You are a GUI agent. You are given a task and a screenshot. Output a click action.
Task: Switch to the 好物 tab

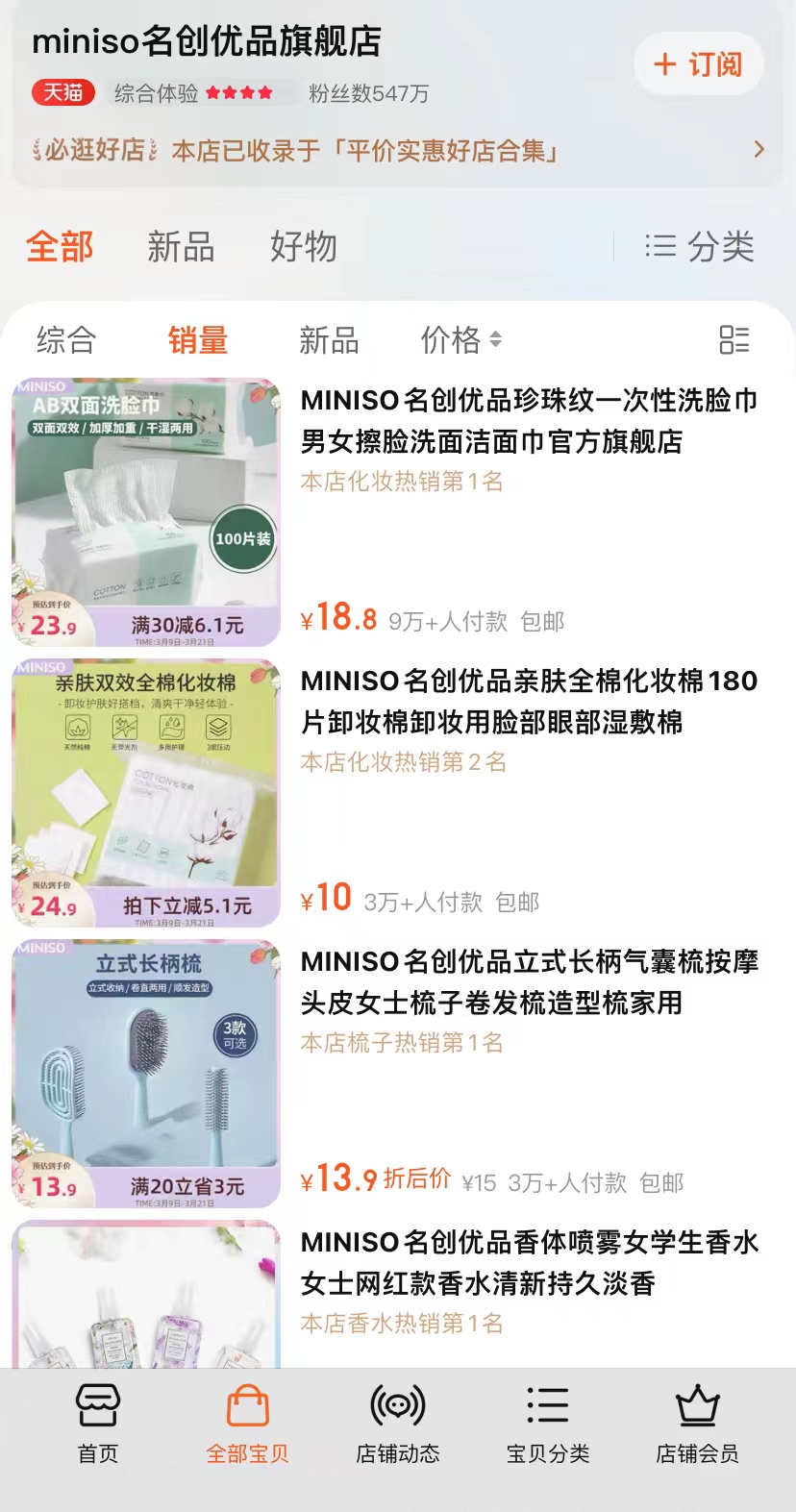point(303,247)
